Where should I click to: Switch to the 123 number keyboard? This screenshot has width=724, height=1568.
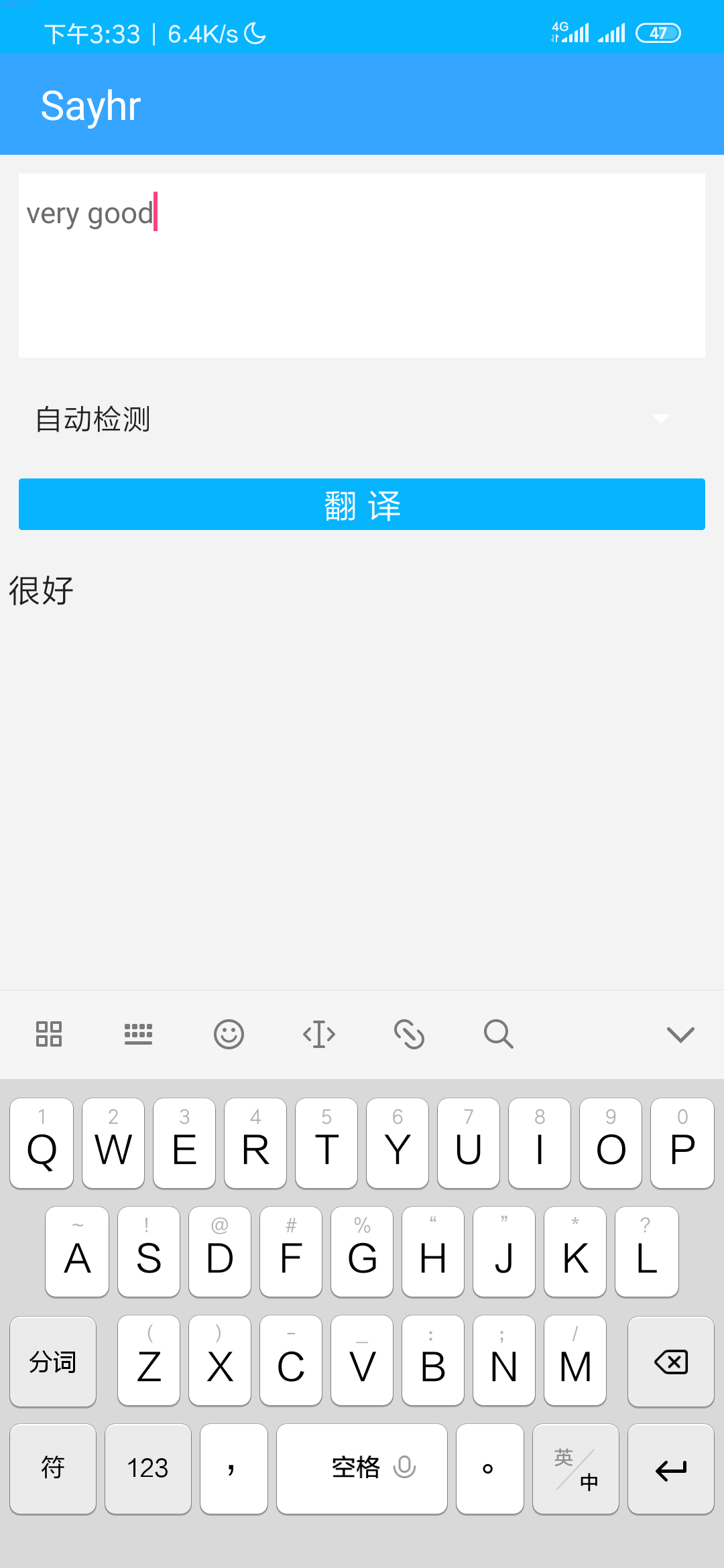pyautogui.click(x=148, y=1469)
